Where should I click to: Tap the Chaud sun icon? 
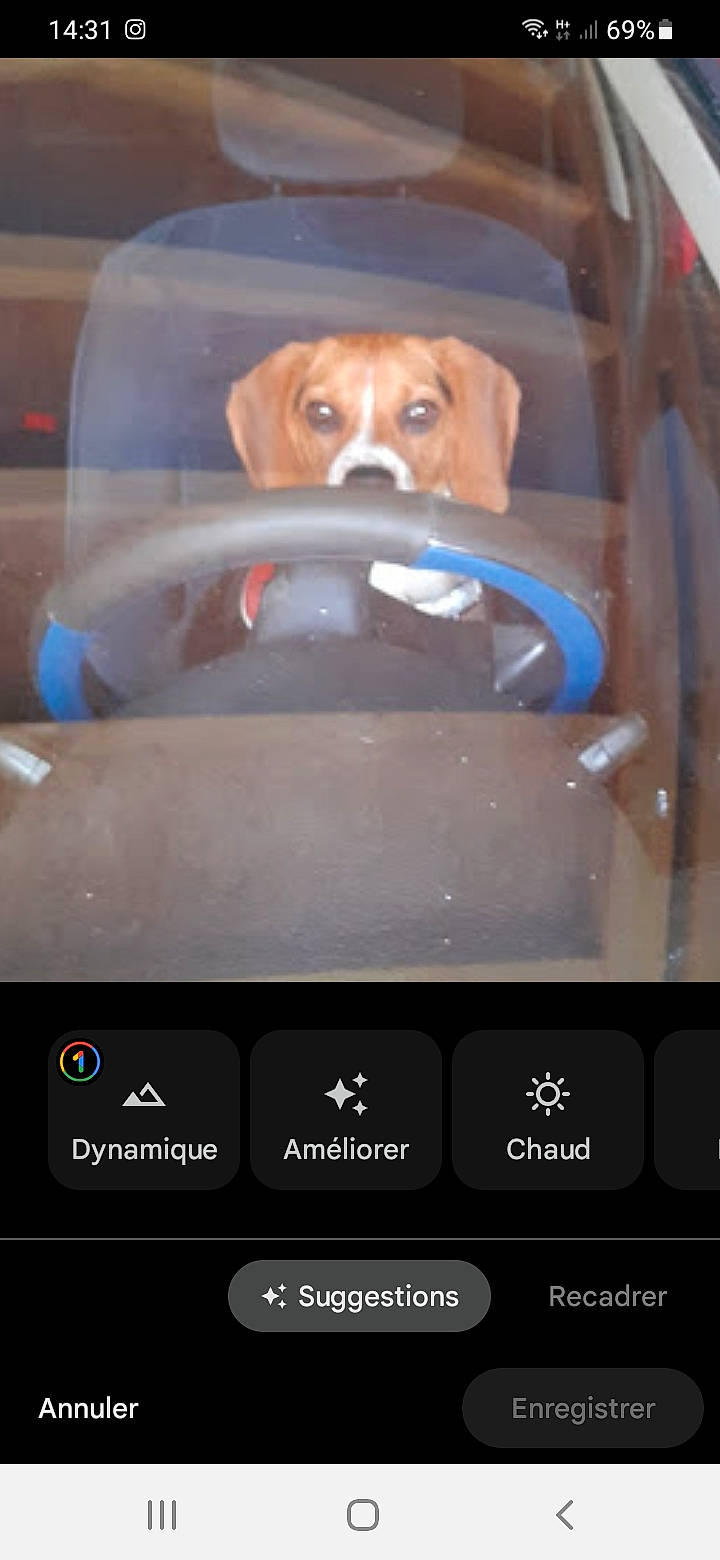point(548,1095)
